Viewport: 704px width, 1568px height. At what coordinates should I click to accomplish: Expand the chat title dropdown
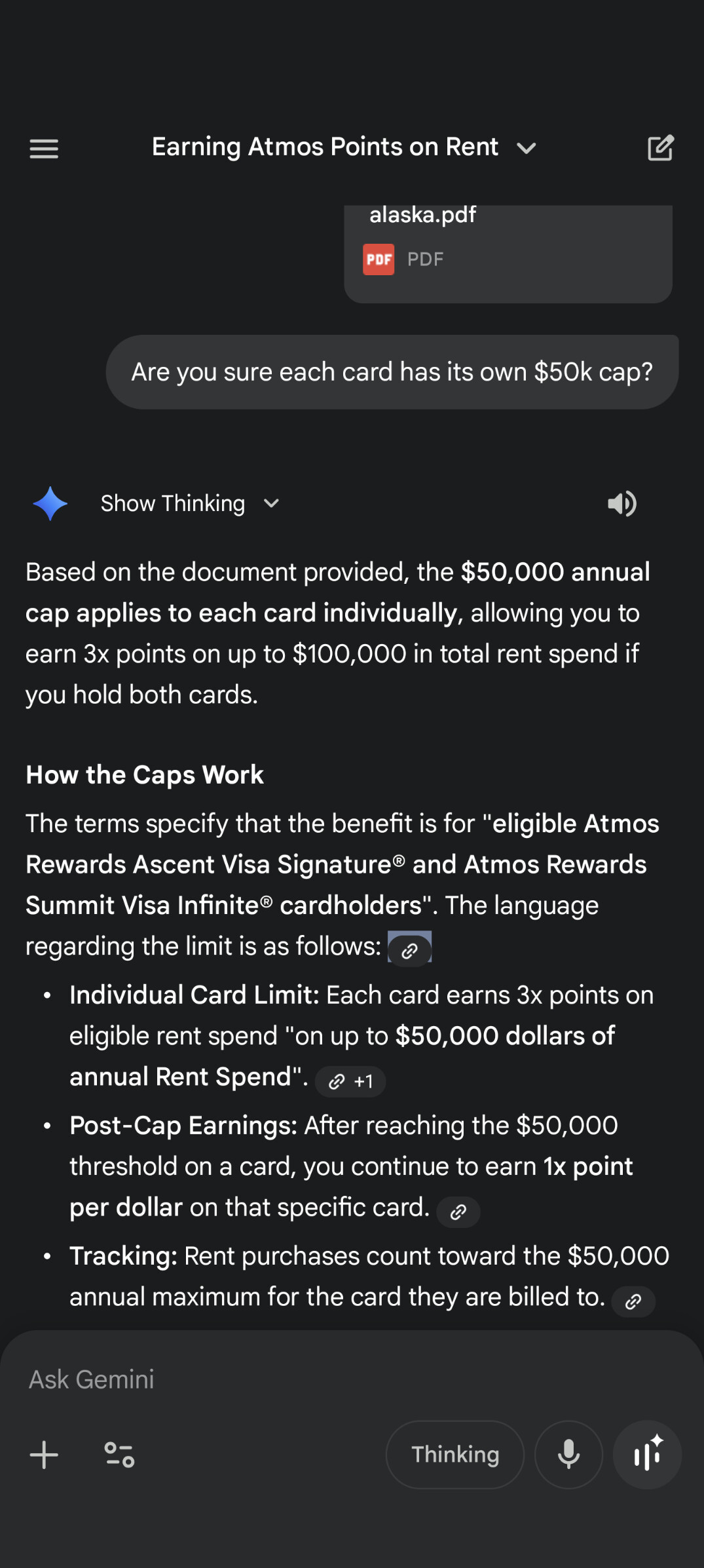(527, 148)
